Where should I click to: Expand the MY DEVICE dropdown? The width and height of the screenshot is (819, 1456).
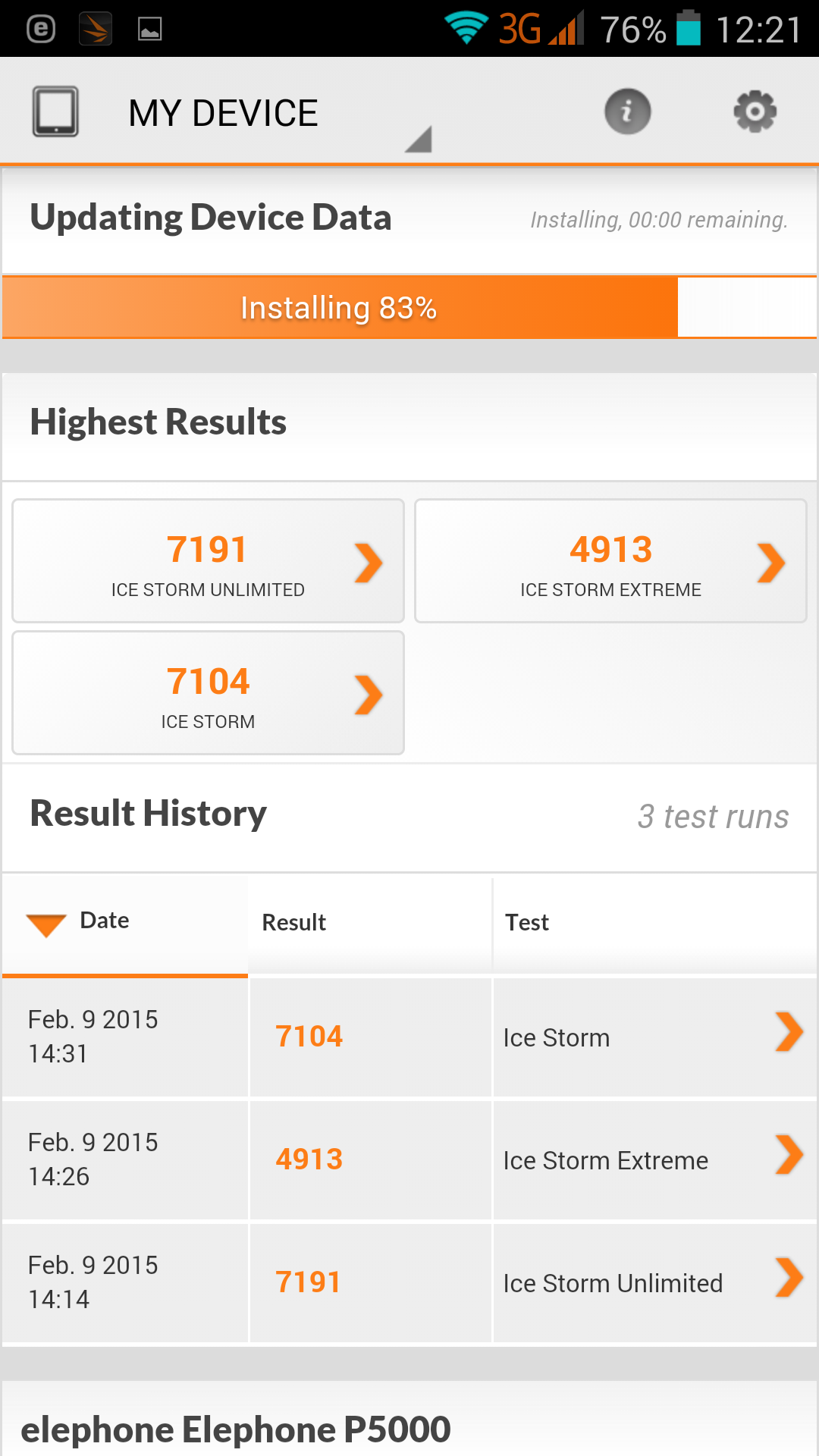[x=227, y=114]
